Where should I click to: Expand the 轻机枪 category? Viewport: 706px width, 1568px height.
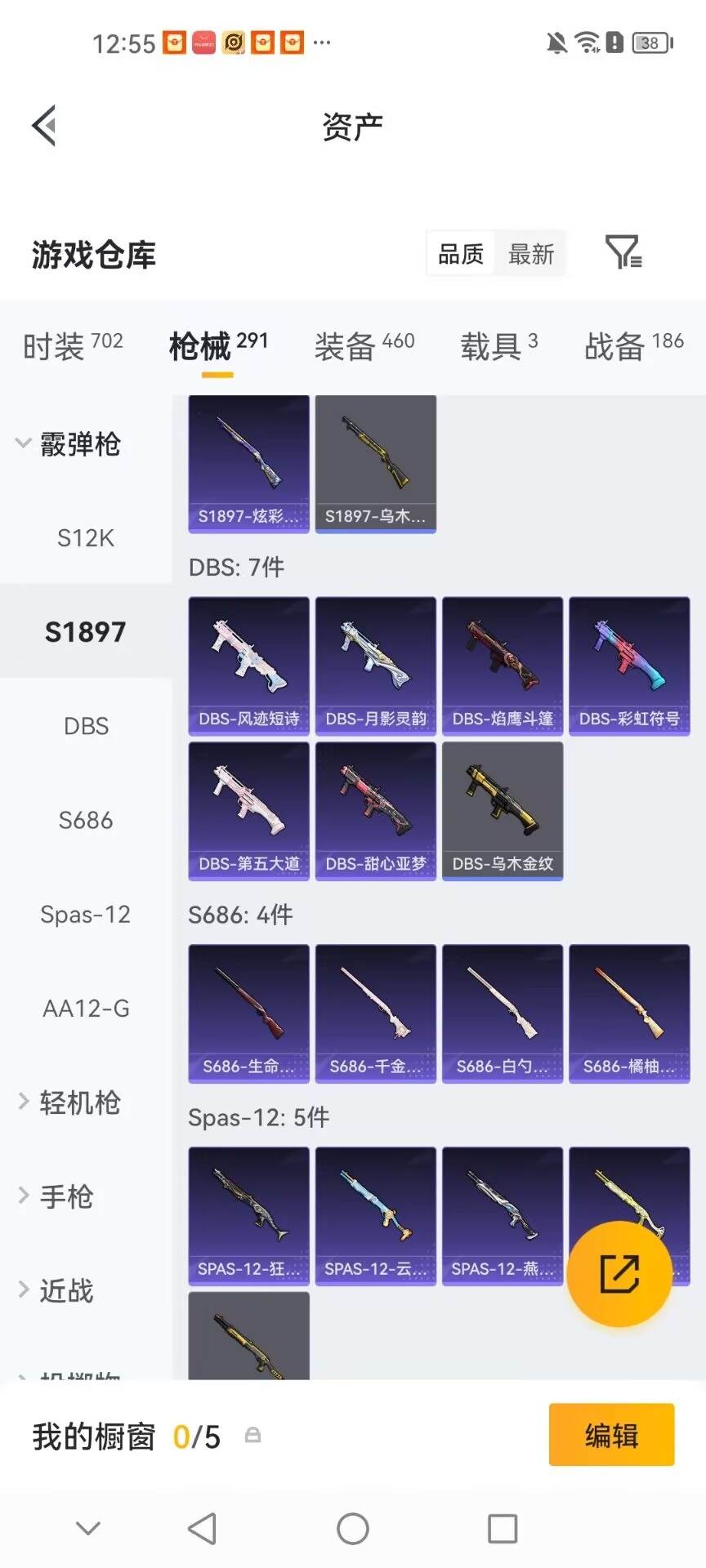70,1102
